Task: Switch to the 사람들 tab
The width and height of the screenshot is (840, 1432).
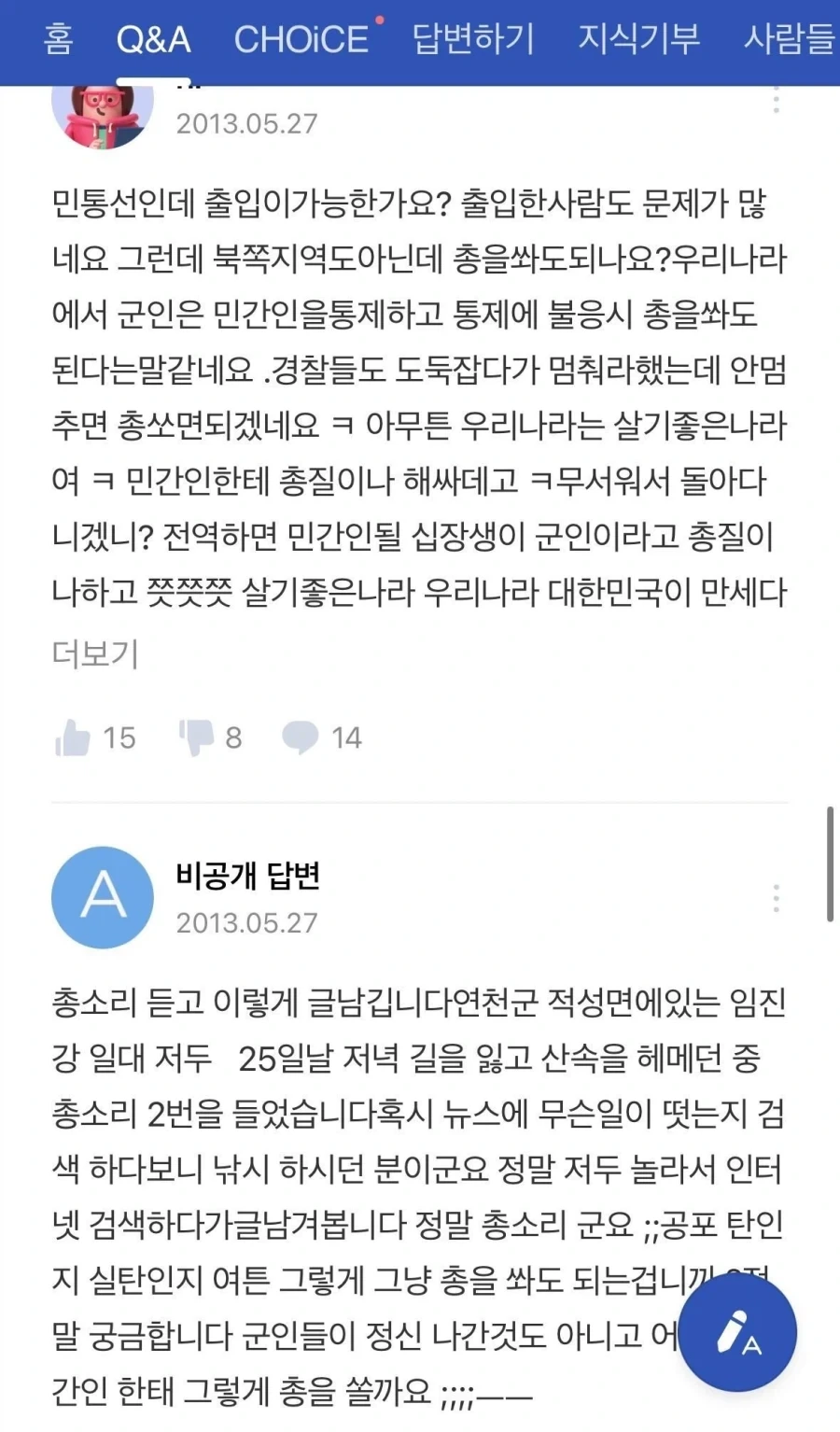Action: (790, 39)
